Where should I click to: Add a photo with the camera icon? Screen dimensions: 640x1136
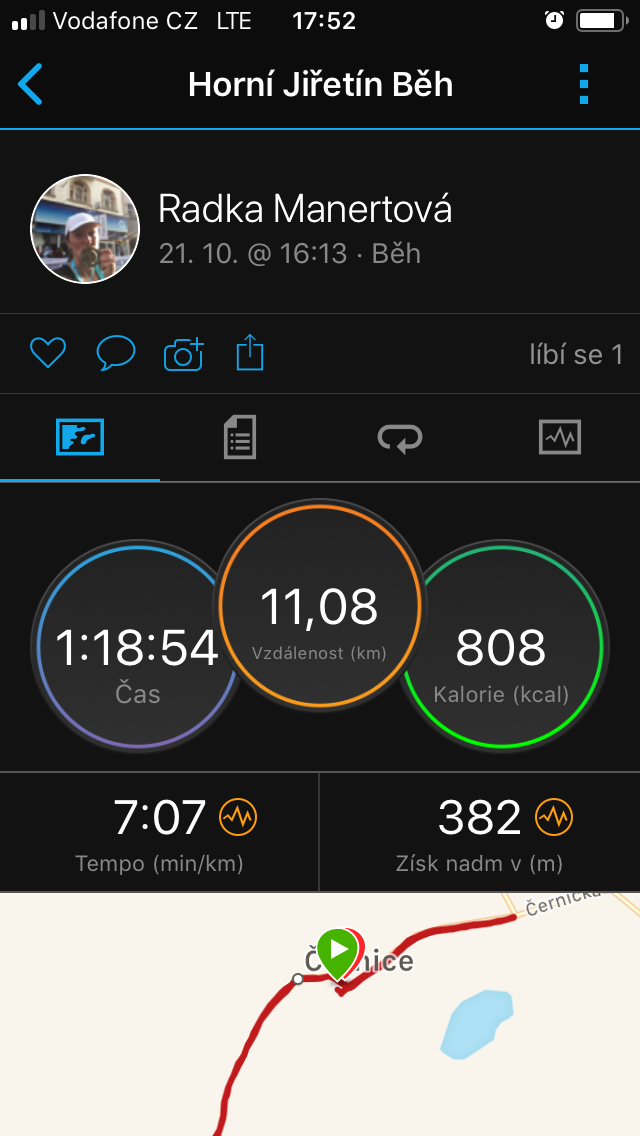[183, 354]
